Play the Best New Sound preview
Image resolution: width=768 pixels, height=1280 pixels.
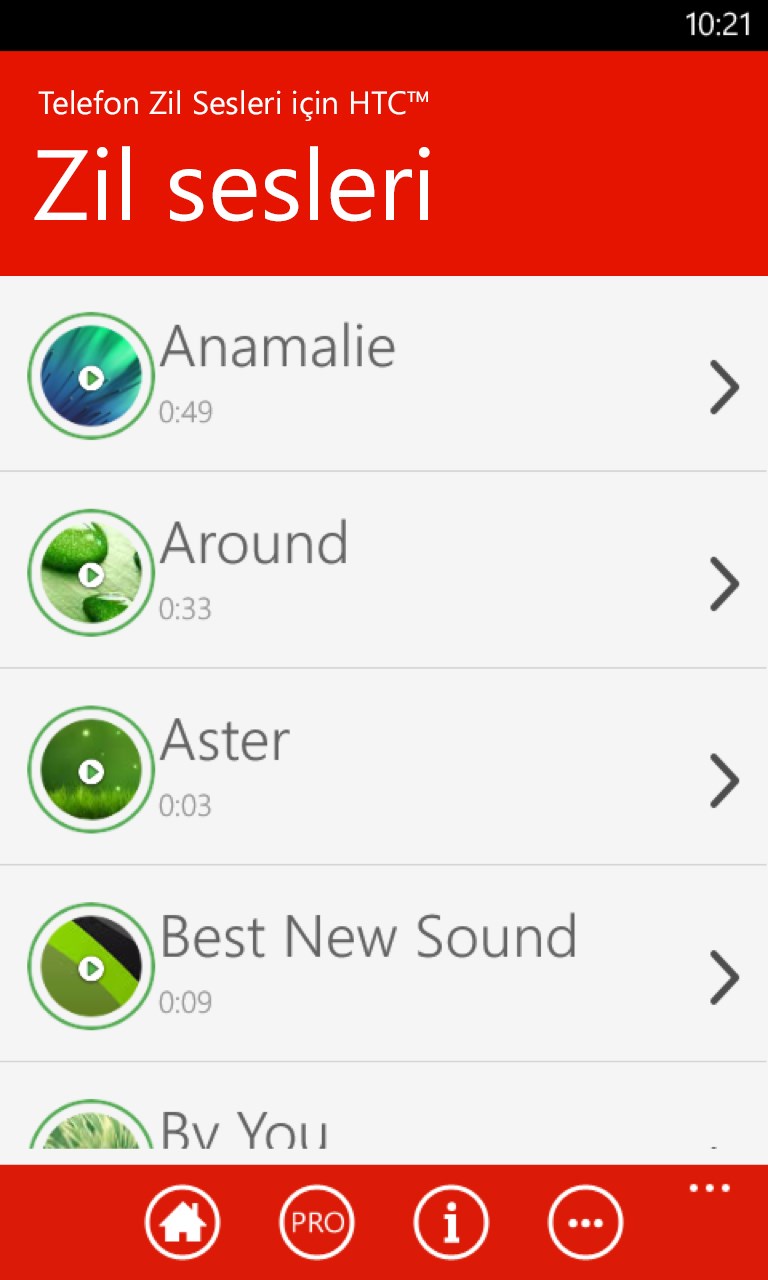pos(91,968)
